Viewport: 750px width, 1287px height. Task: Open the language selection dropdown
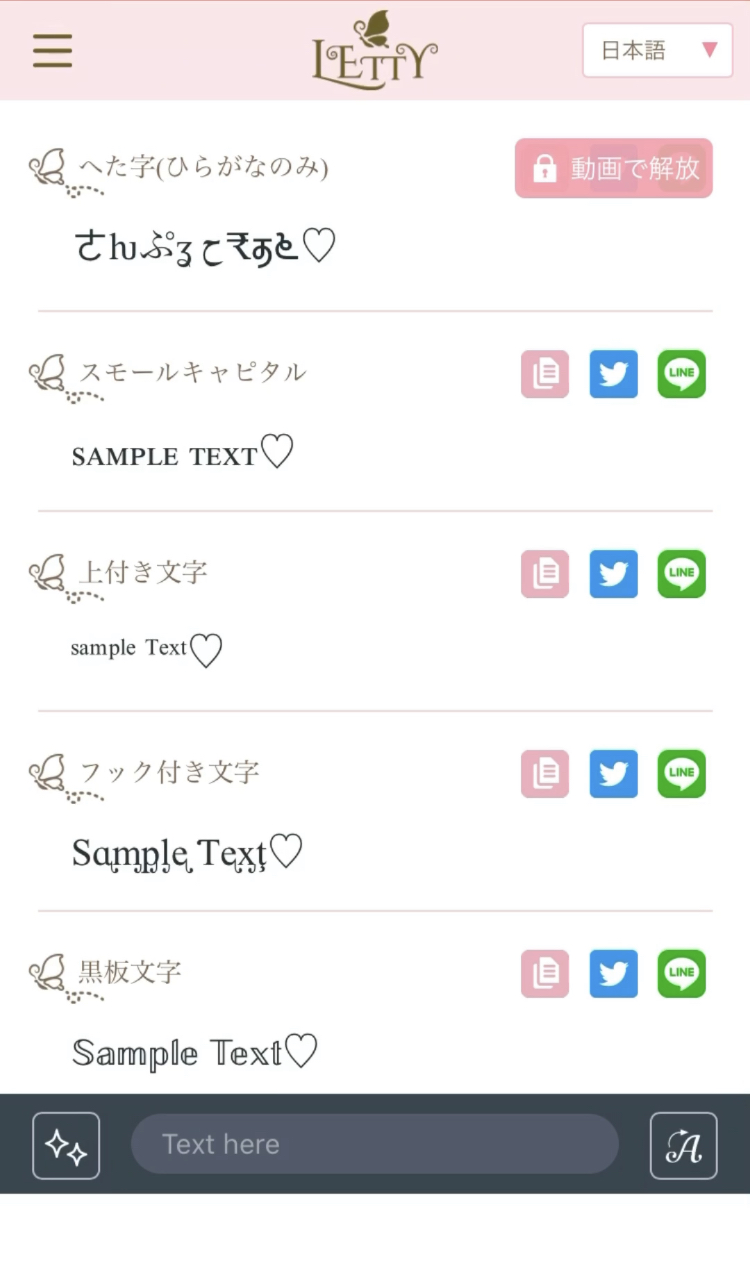(x=657, y=50)
